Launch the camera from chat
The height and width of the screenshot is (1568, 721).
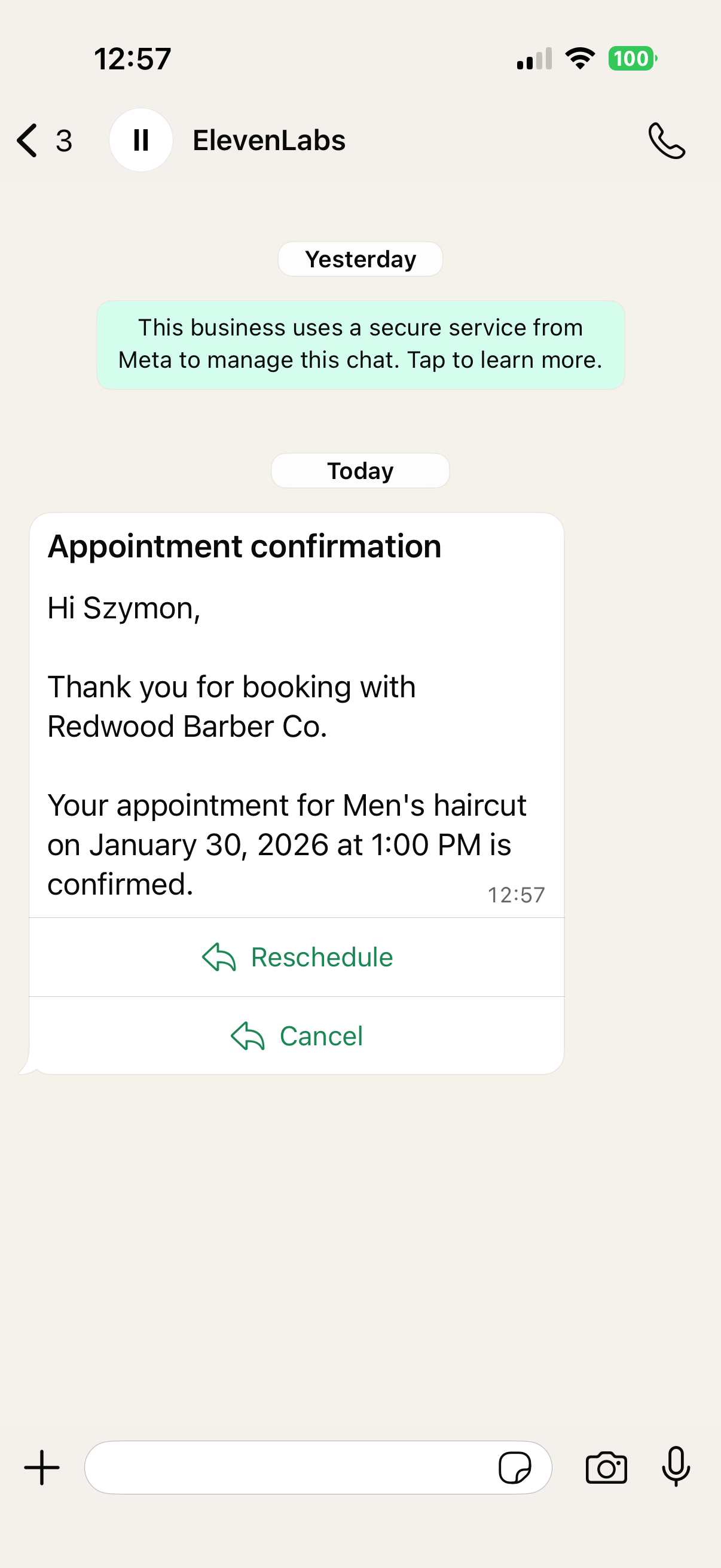606,1468
